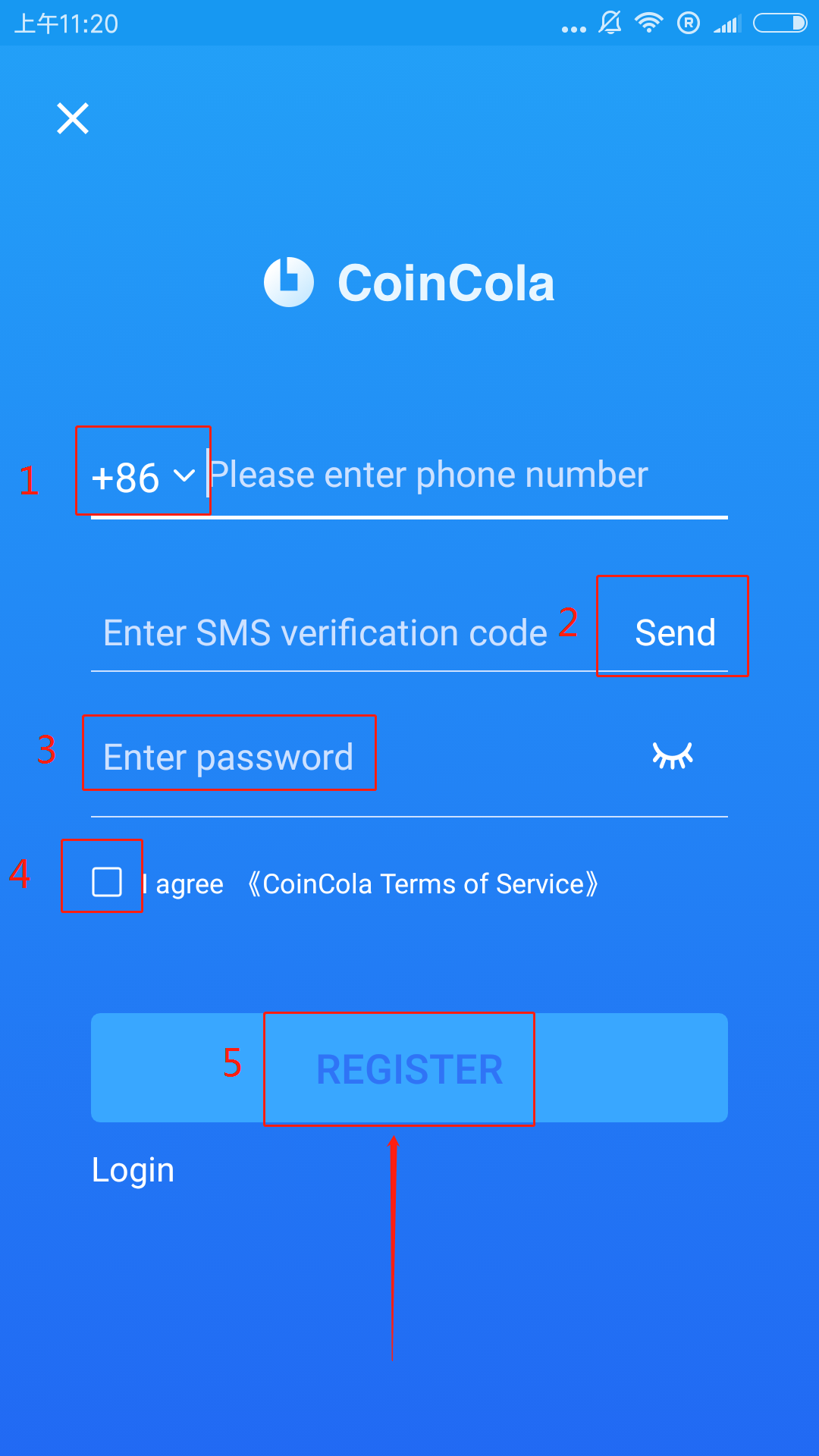Screen dimensions: 819x1456
Task: Tap the SMS verification code field
Action: [326, 633]
